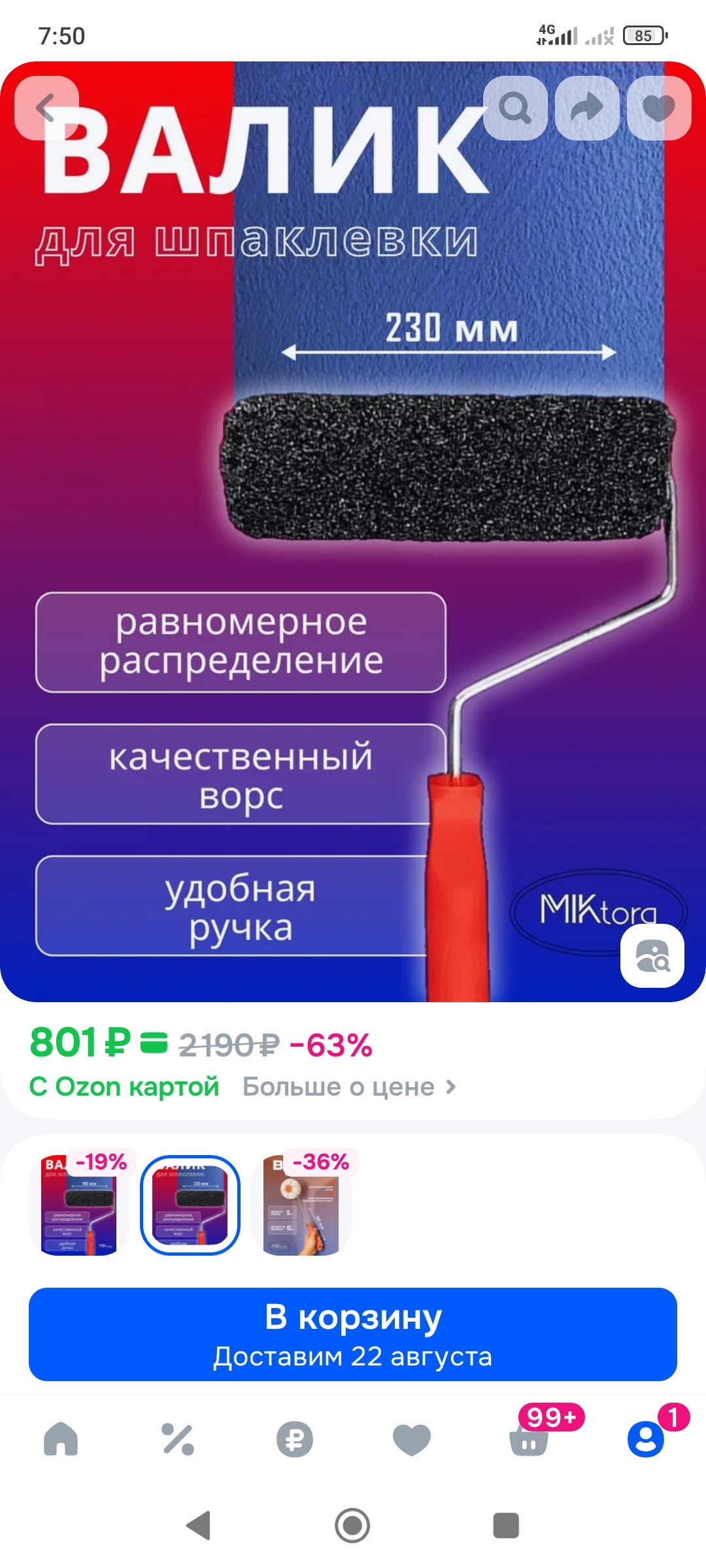This screenshot has width=706, height=1568.
Task: Open the cart with 99+ items
Action: click(x=529, y=1439)
